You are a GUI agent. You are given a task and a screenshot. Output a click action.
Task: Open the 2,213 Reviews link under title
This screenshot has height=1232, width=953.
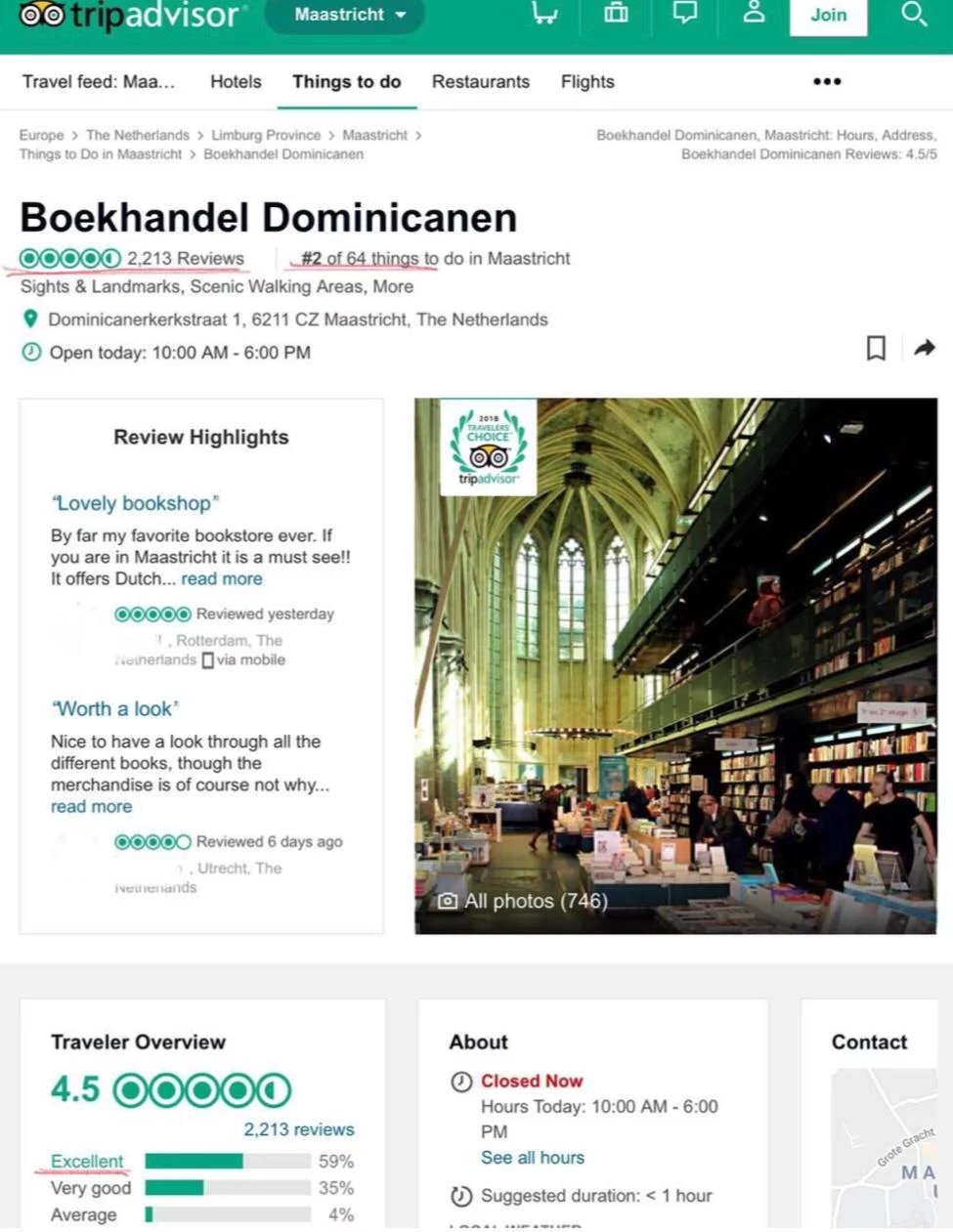pos(185,258)
